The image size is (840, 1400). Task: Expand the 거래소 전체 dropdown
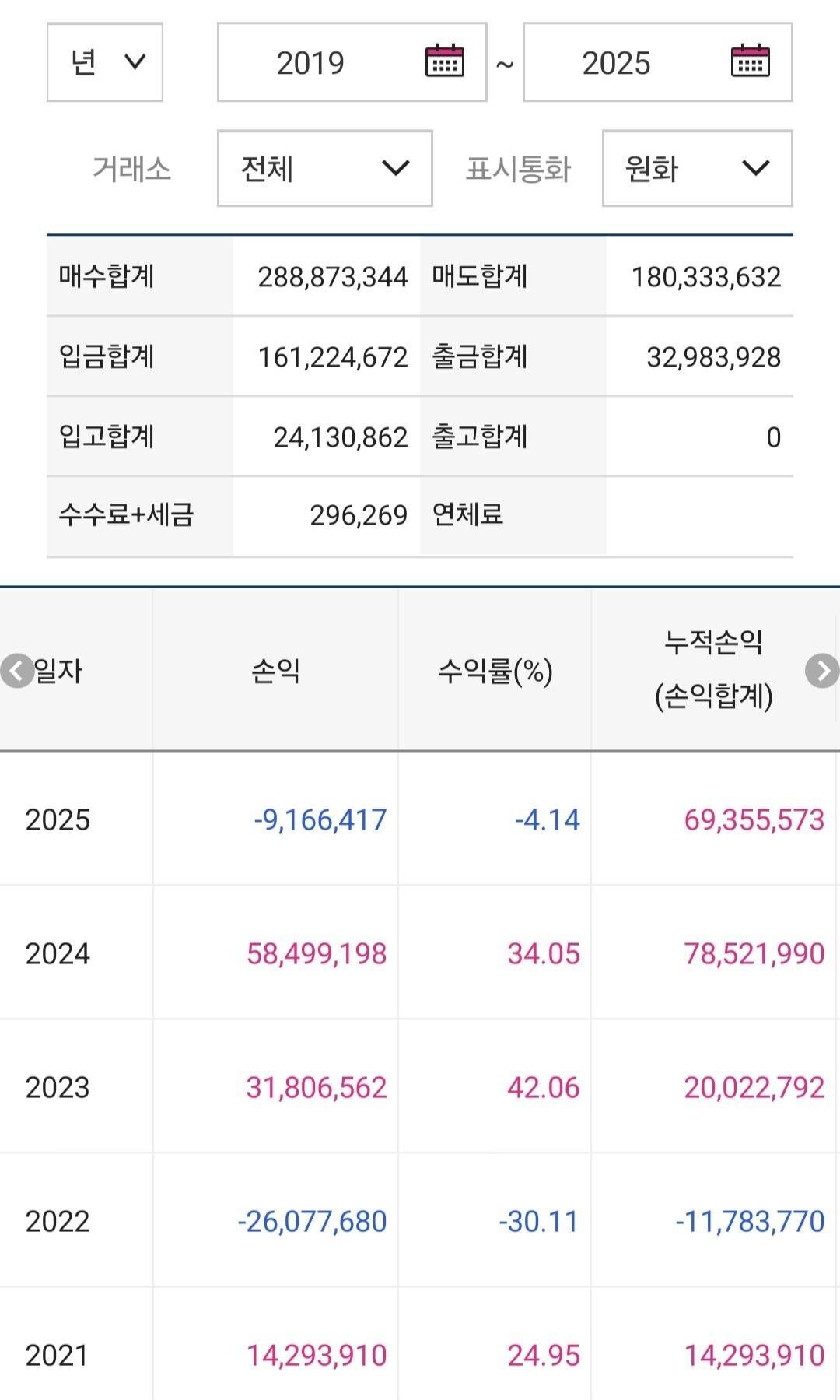(x=324, y=169)
